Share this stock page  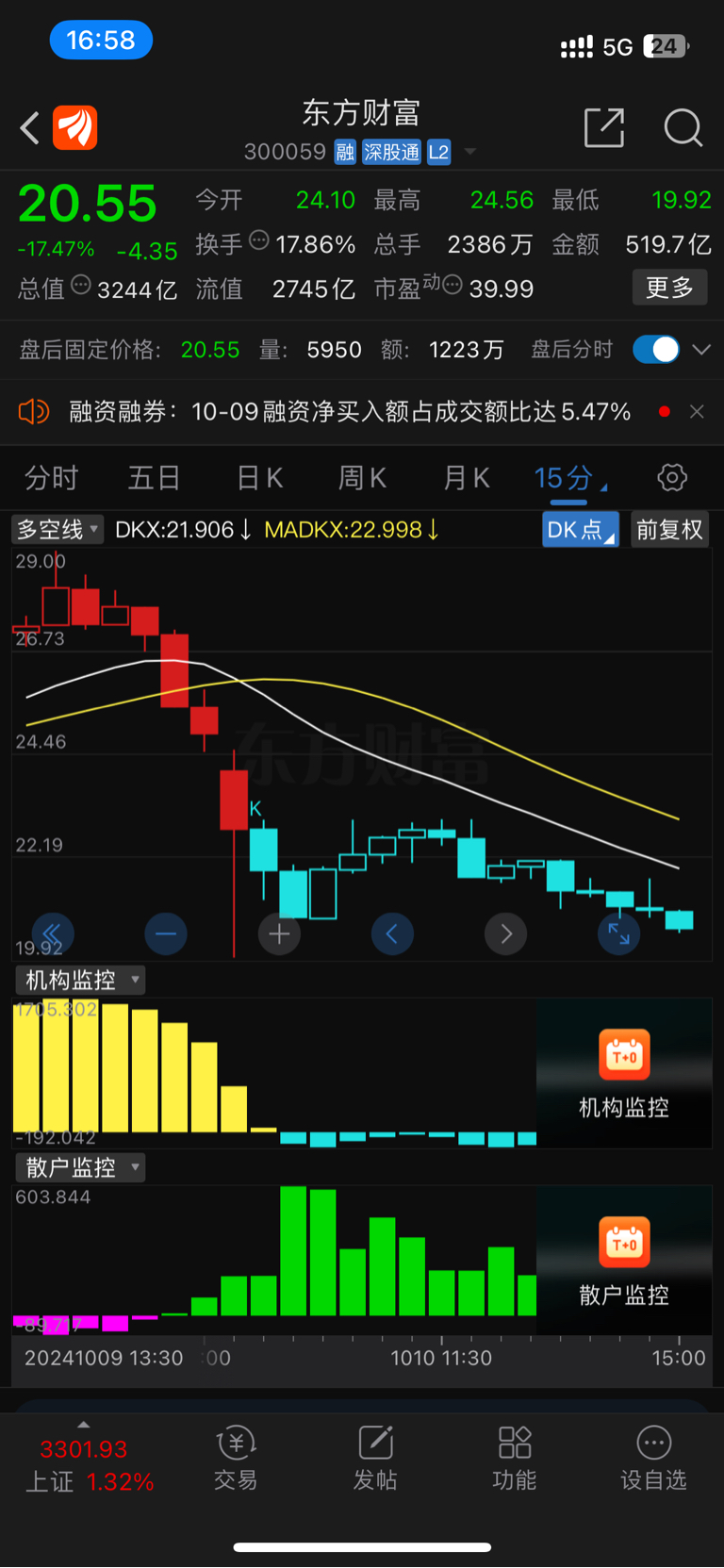coord(604,127)
